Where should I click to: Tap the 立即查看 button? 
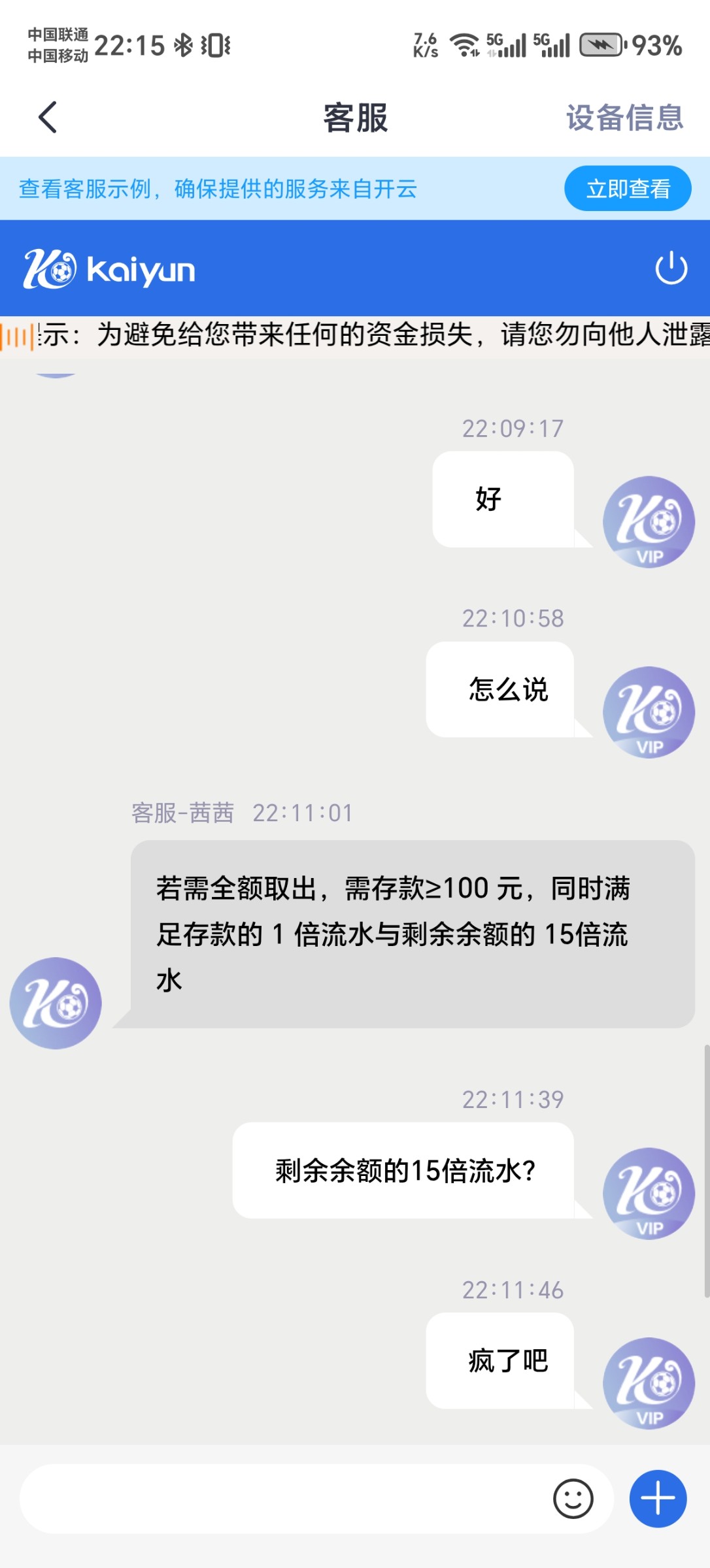[x=627, y=189]
